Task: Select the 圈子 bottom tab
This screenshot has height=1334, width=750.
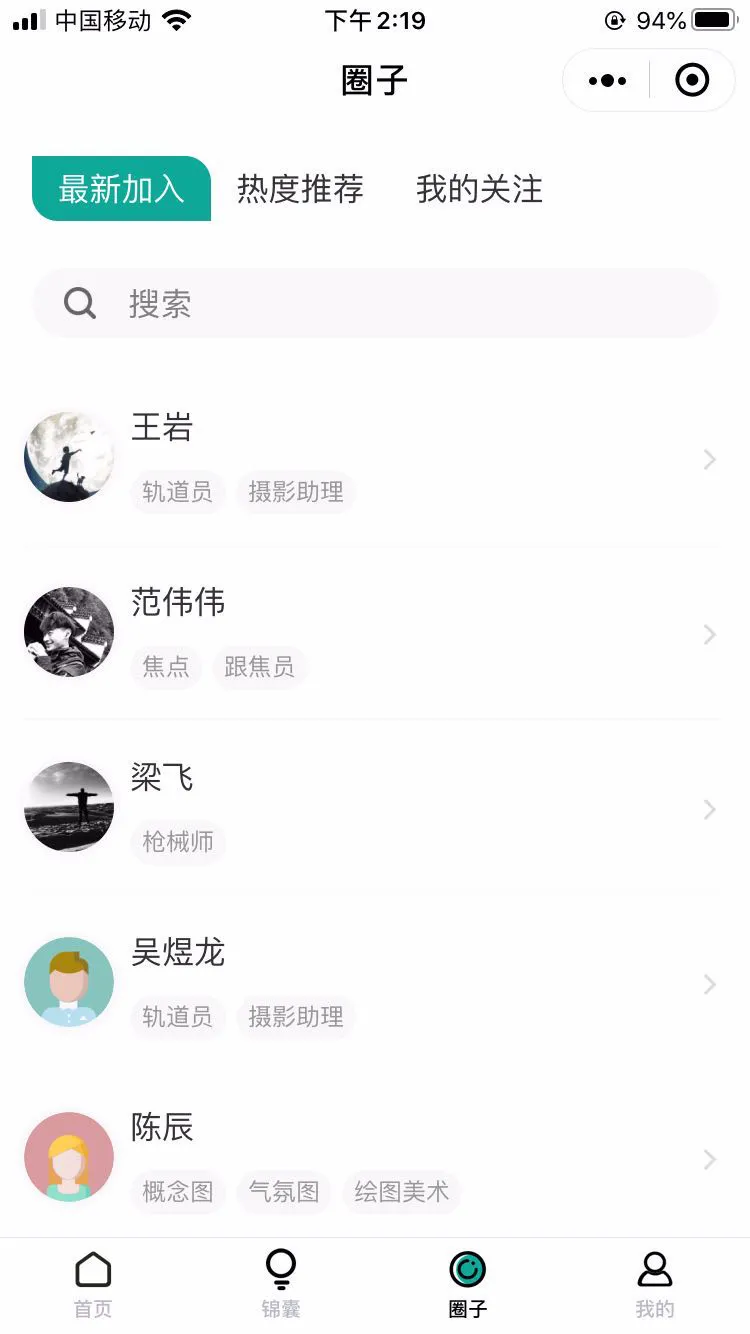Action: pyautogui.click(x=467, y=1284)
